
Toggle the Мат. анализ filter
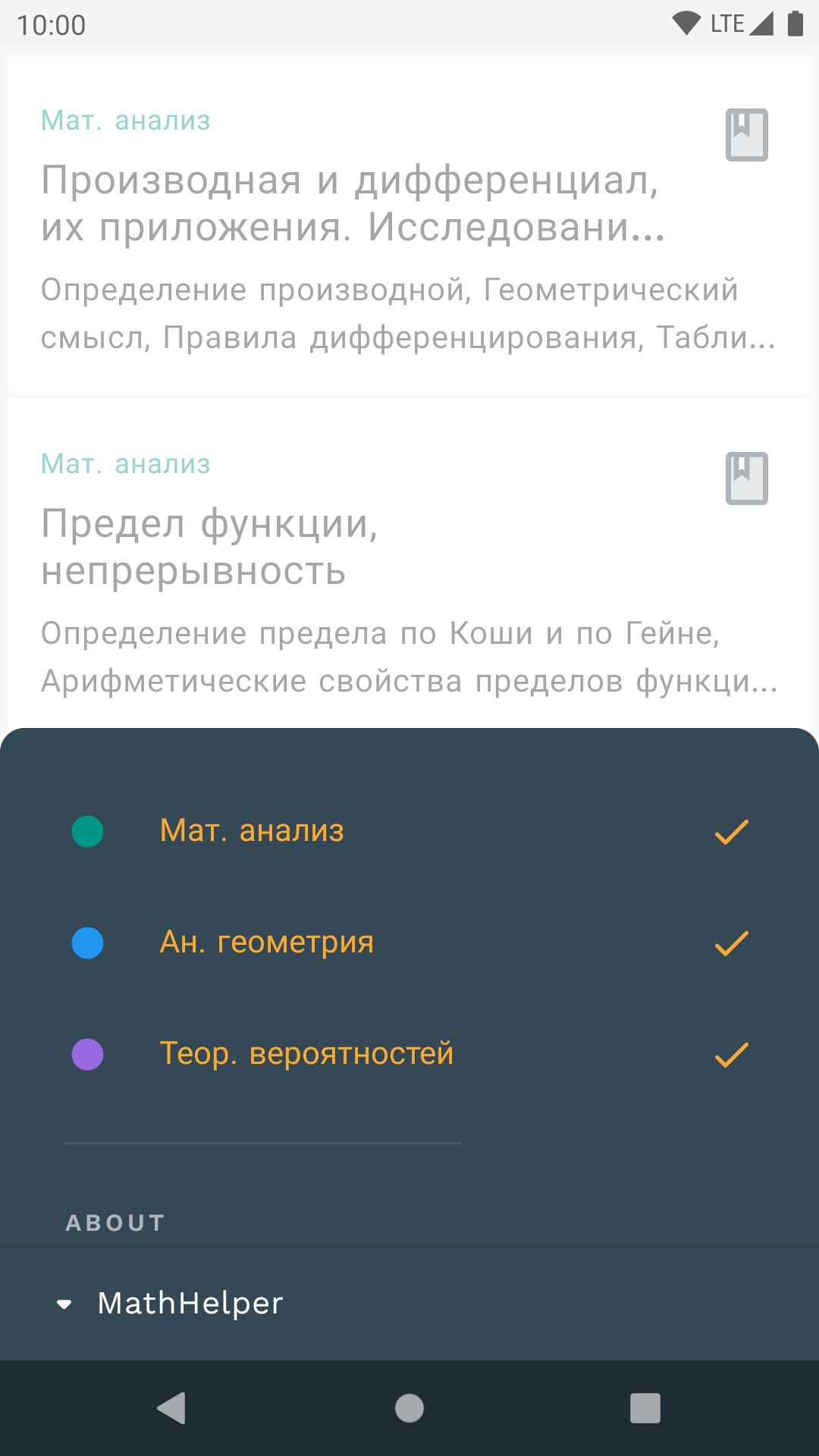[x=409, y=831]
